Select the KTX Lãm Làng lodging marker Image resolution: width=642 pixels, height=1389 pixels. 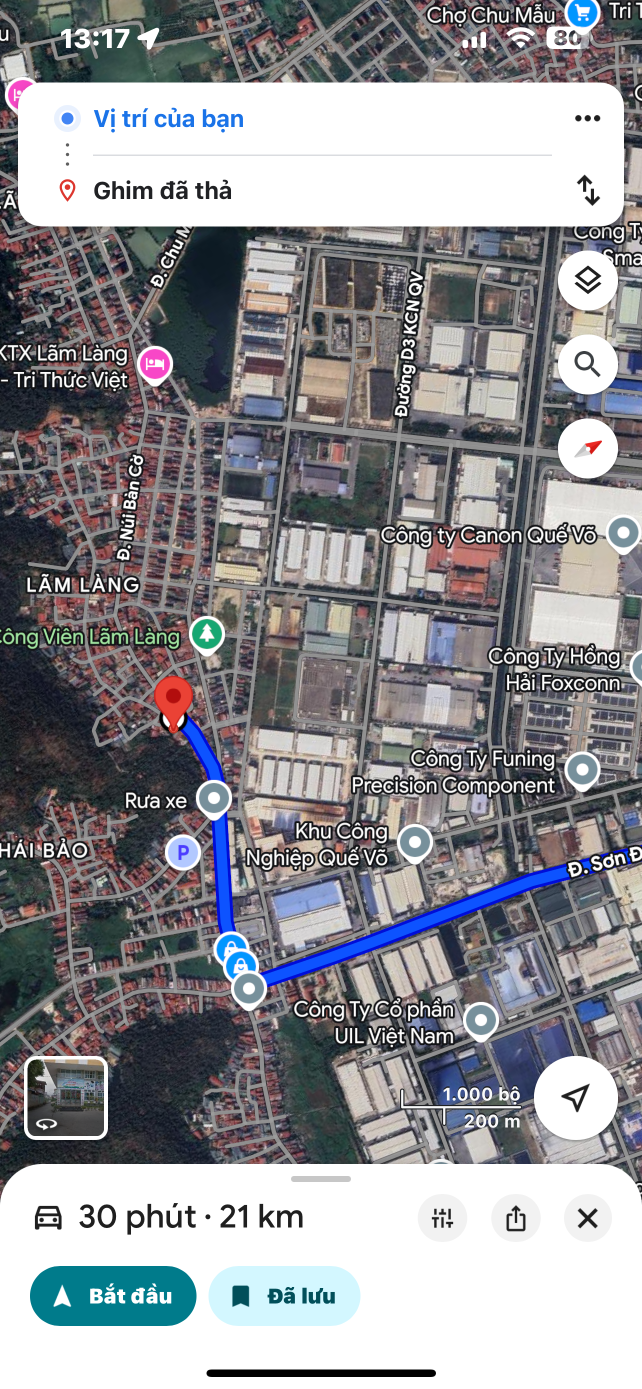(x=155, y=364)
